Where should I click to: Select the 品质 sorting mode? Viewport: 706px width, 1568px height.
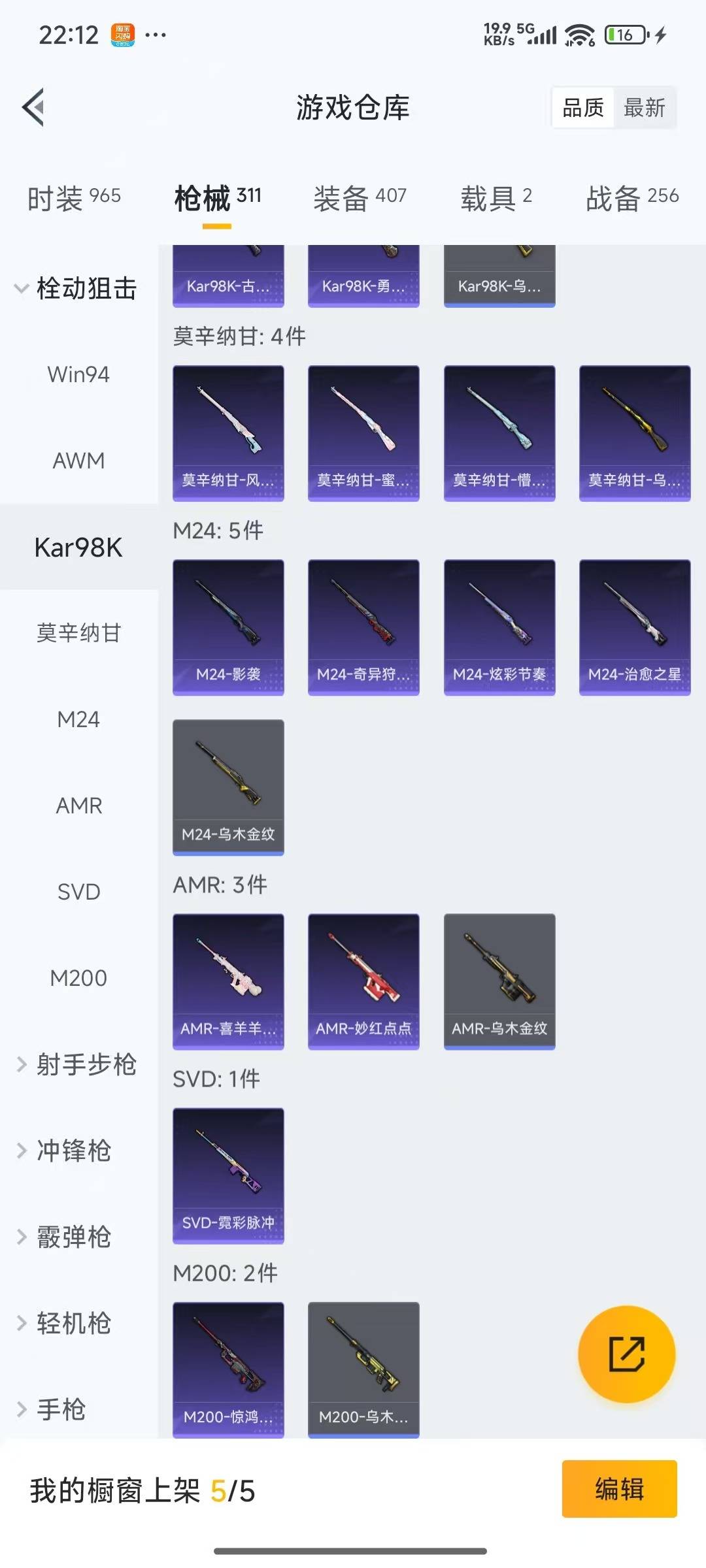point(584,108)
